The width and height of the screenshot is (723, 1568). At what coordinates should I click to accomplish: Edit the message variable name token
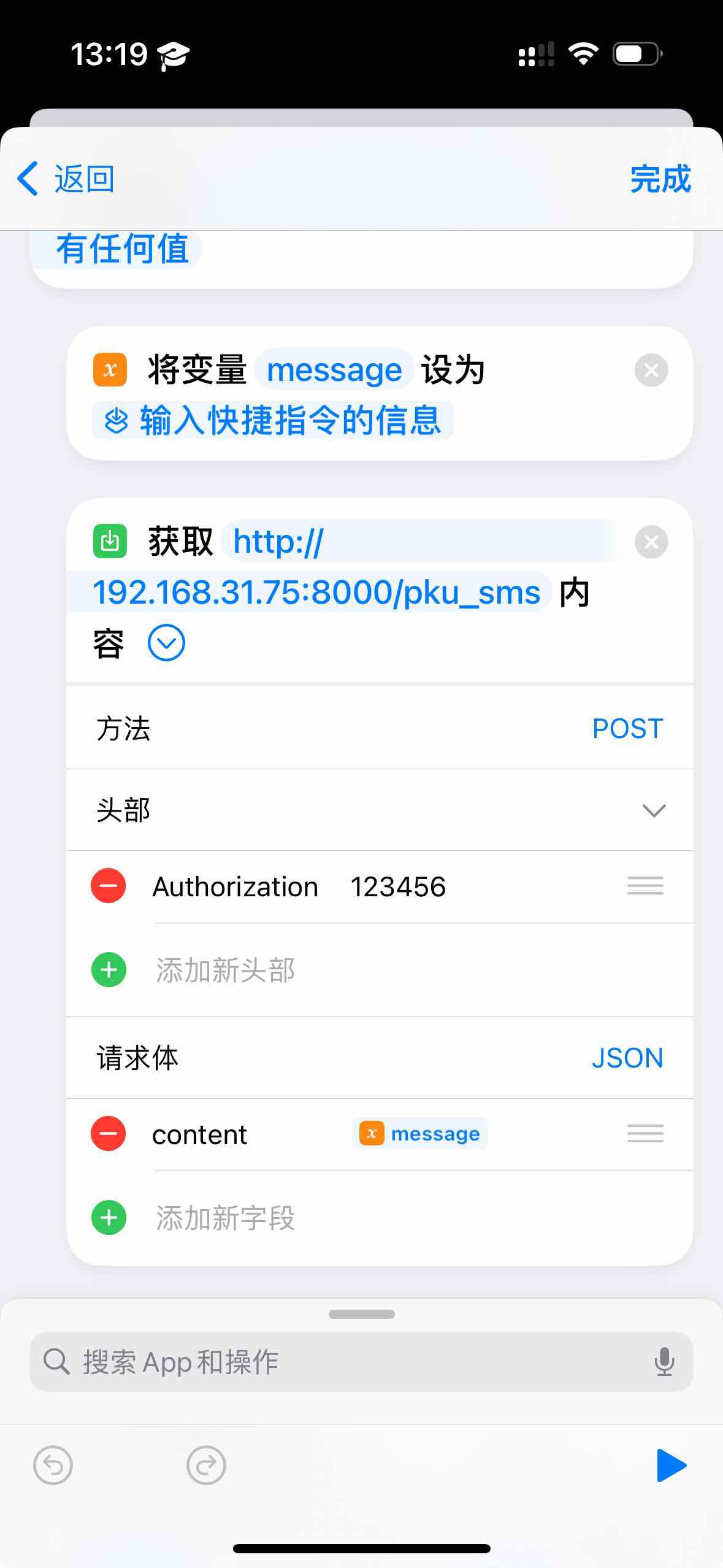coord(334,370)
